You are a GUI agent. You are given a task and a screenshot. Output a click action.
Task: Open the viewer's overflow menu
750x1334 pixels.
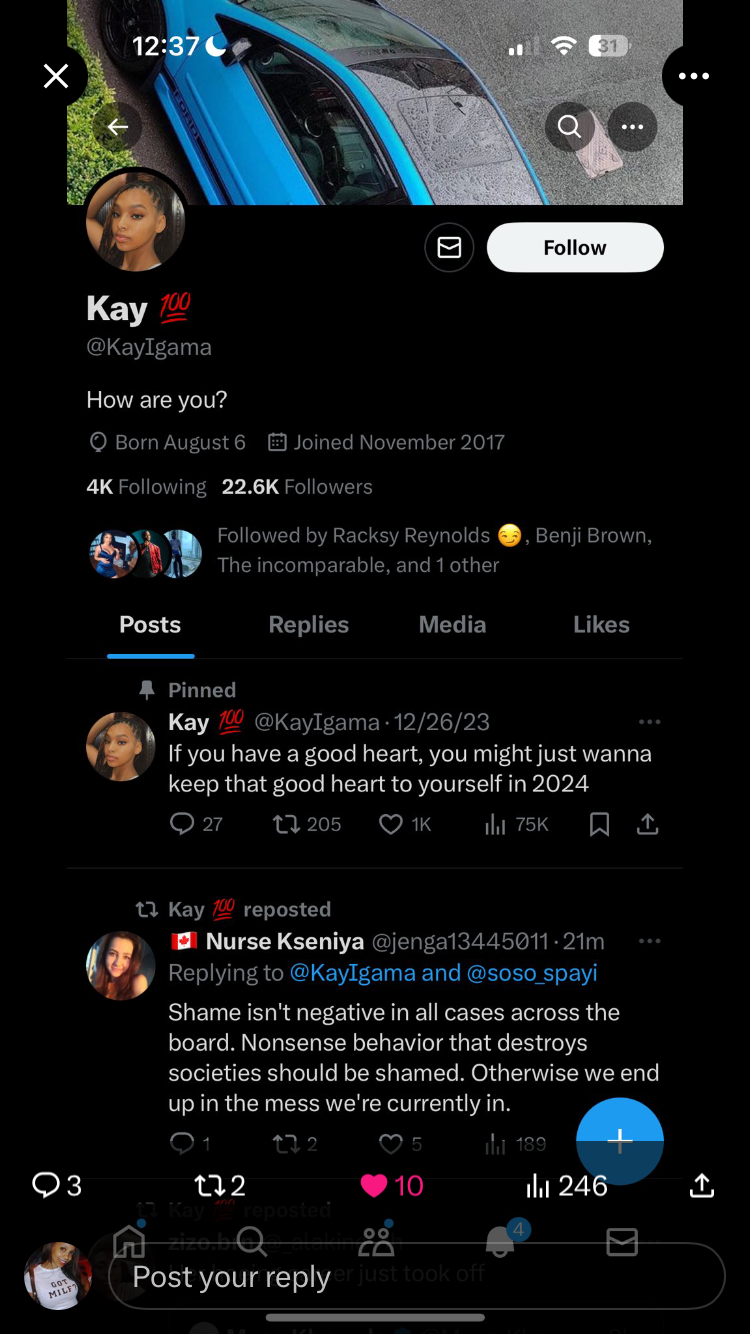693,76
